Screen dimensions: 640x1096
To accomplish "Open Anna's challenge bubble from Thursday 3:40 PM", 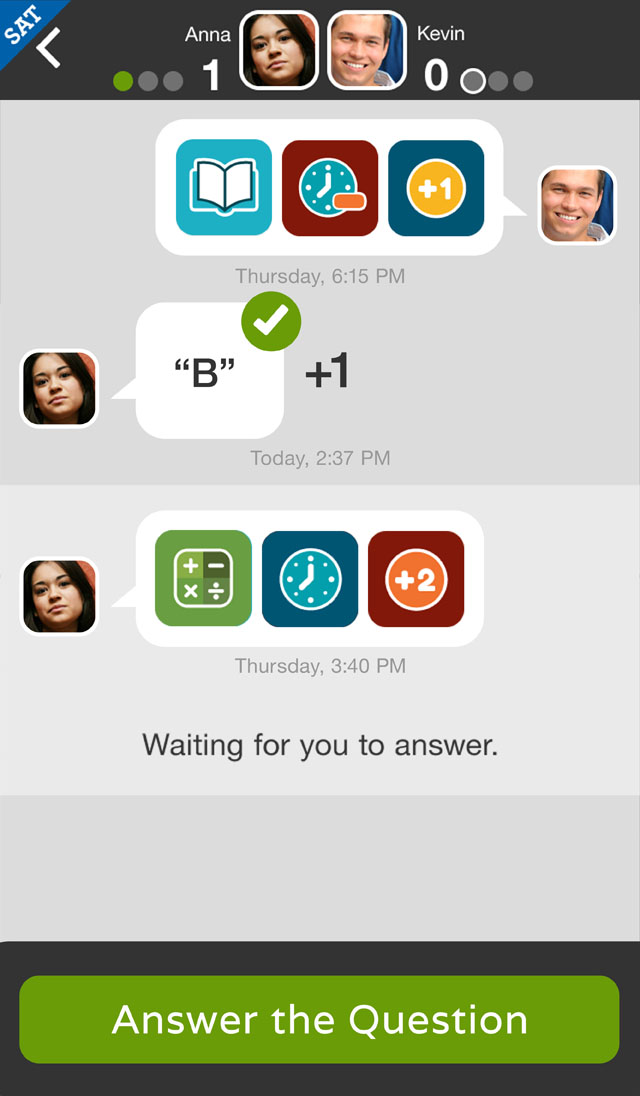I will [x=310, y=578].
